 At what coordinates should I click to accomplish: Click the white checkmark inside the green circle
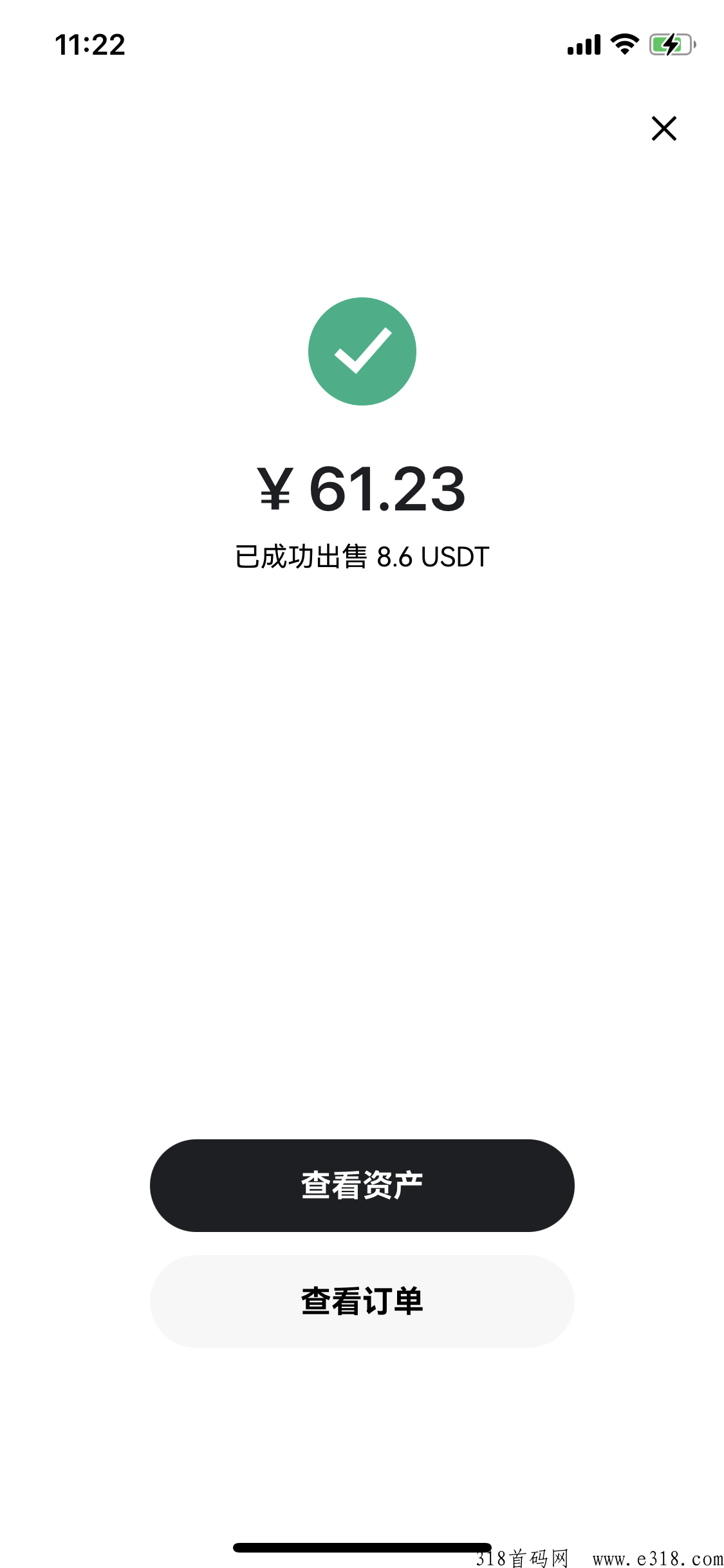[x=362, y=351]
